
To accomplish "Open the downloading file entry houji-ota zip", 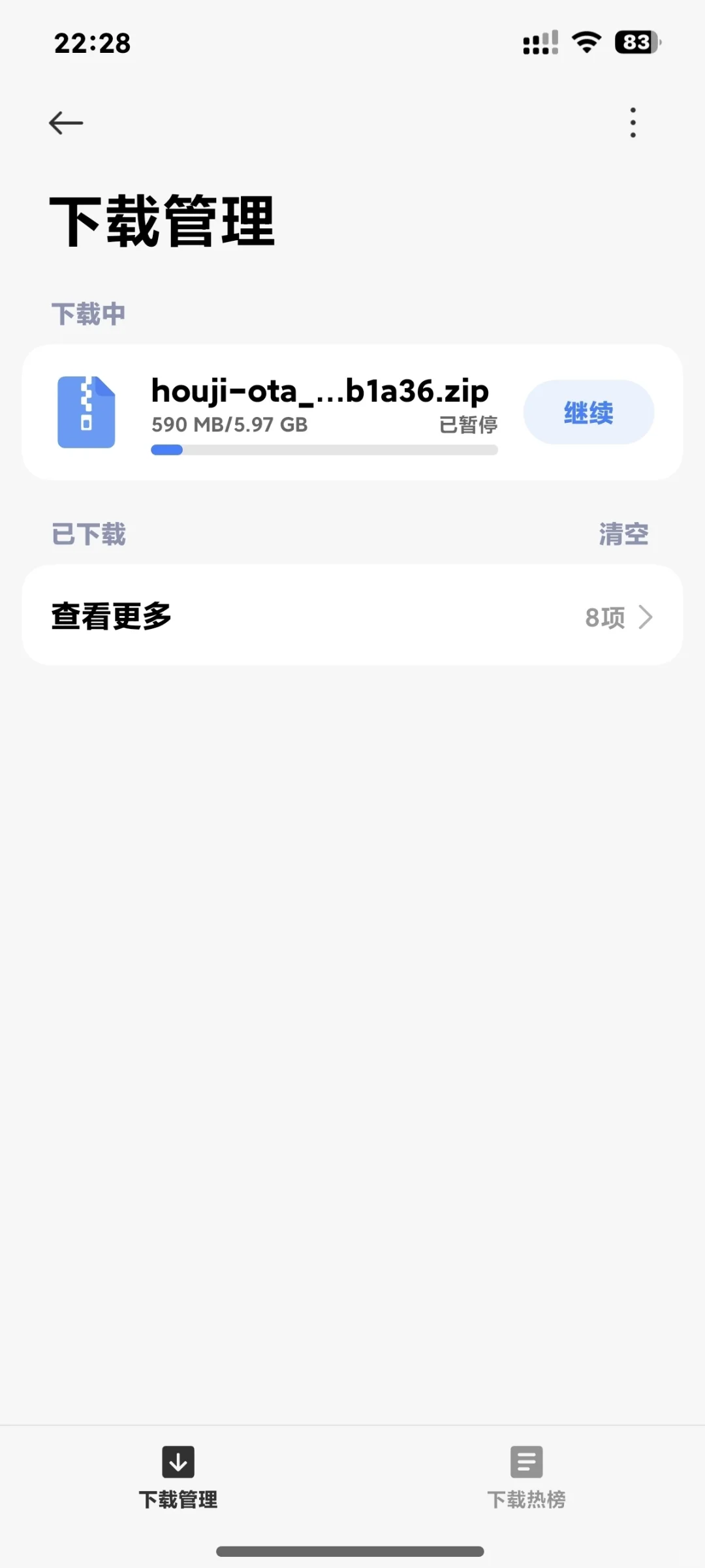I will click(320, 390).
